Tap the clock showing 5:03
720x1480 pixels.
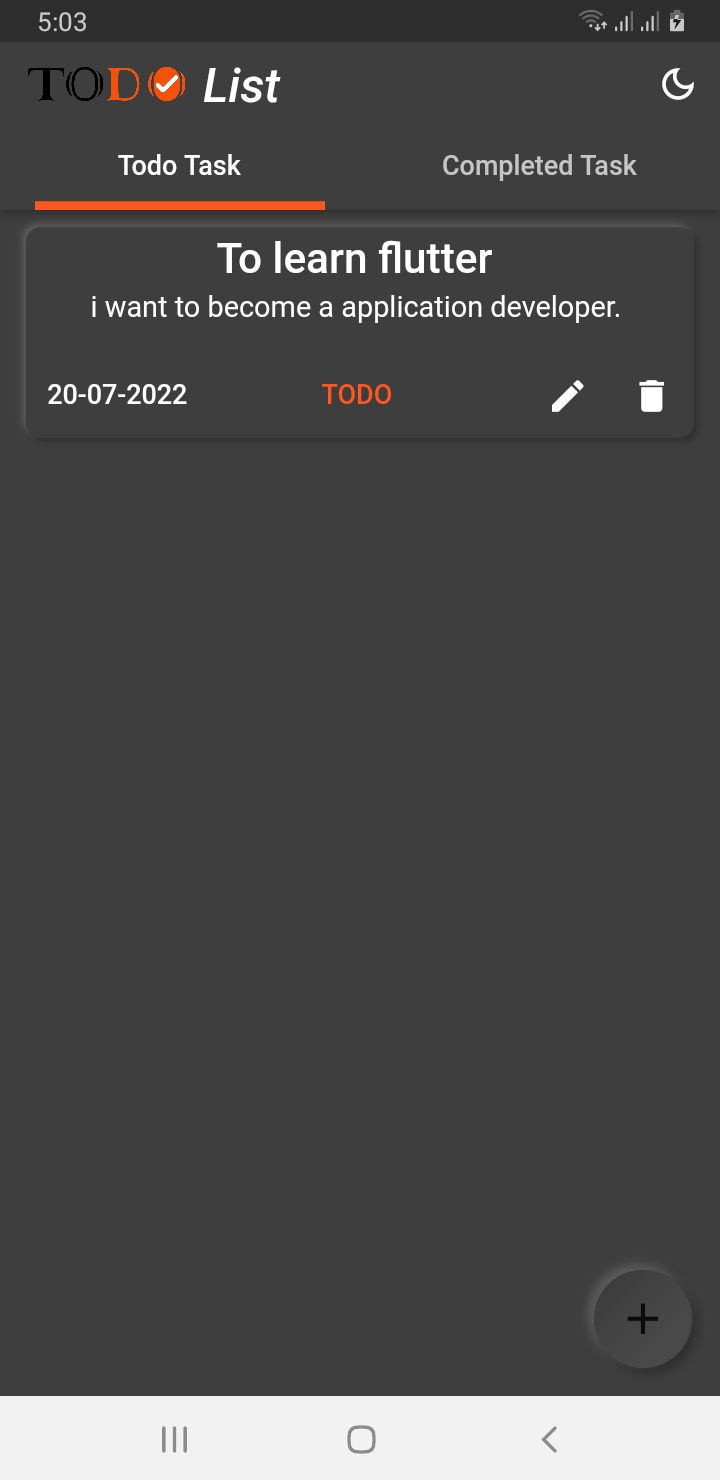point(62,21)
